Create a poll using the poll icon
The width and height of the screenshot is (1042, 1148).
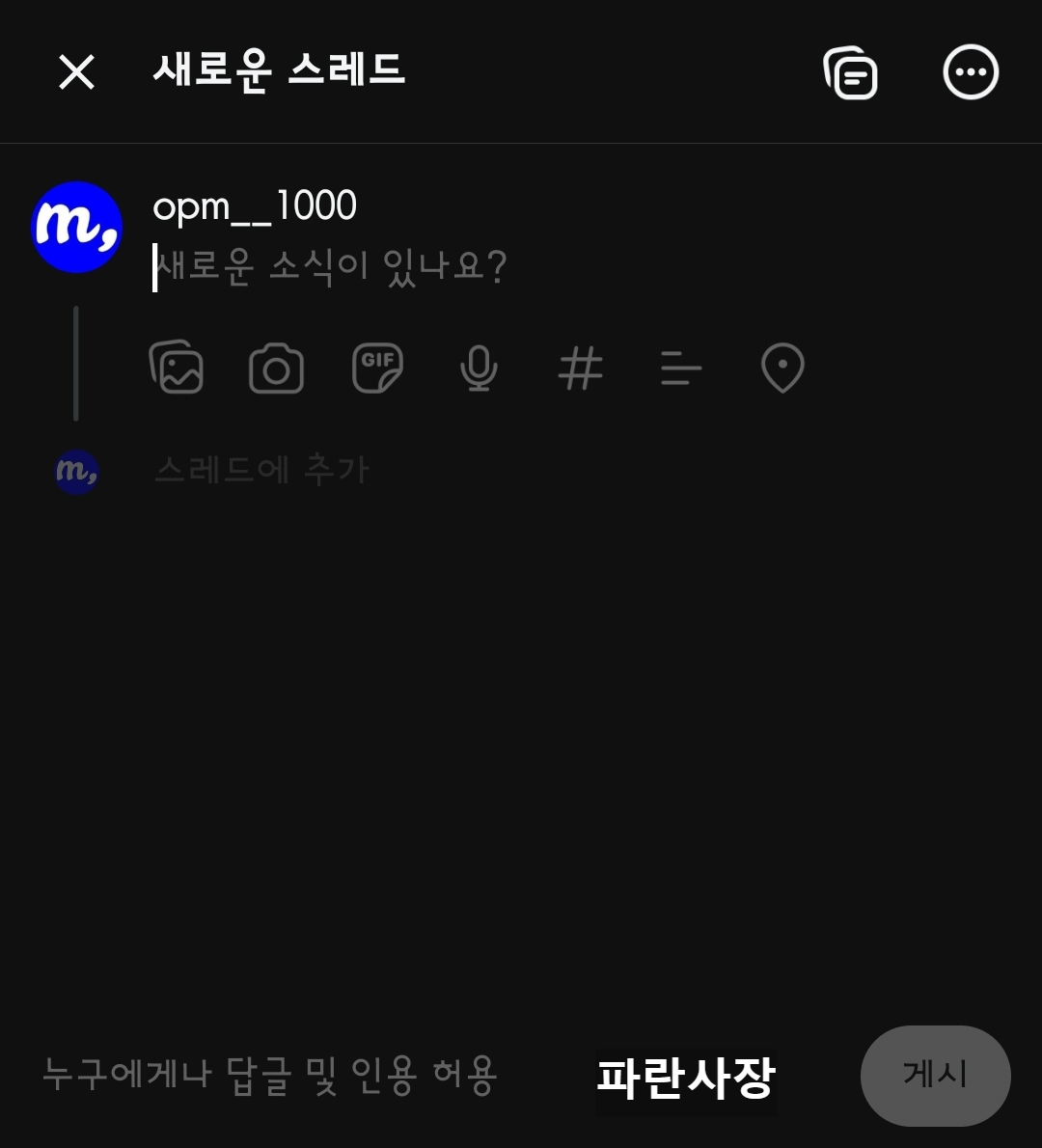(680, 368)
